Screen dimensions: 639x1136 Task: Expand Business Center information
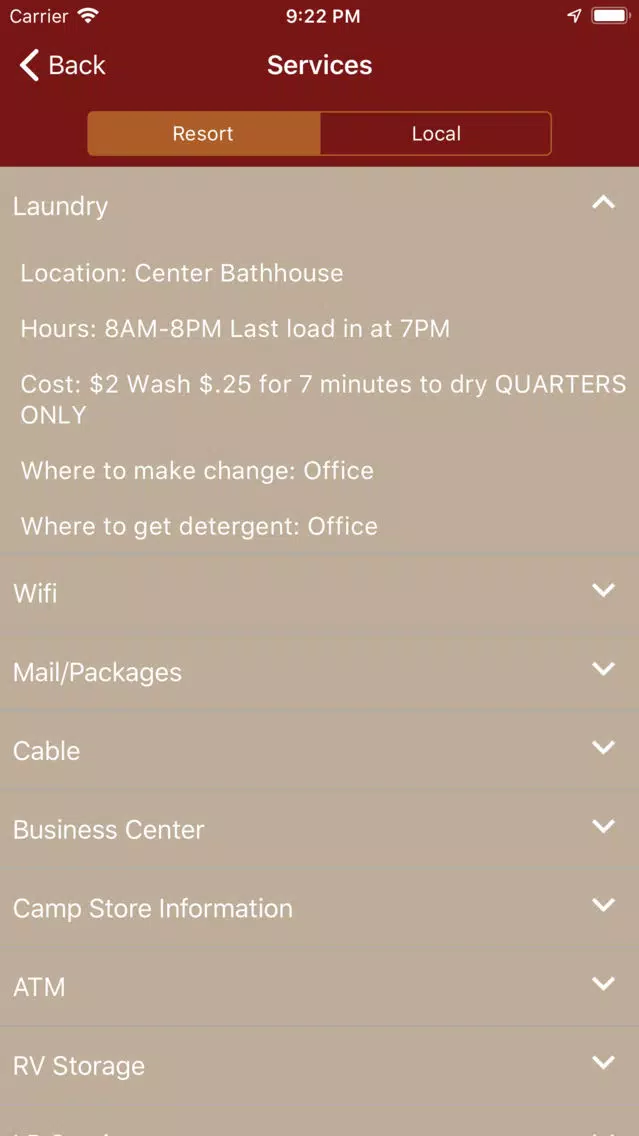coord(320,830)
